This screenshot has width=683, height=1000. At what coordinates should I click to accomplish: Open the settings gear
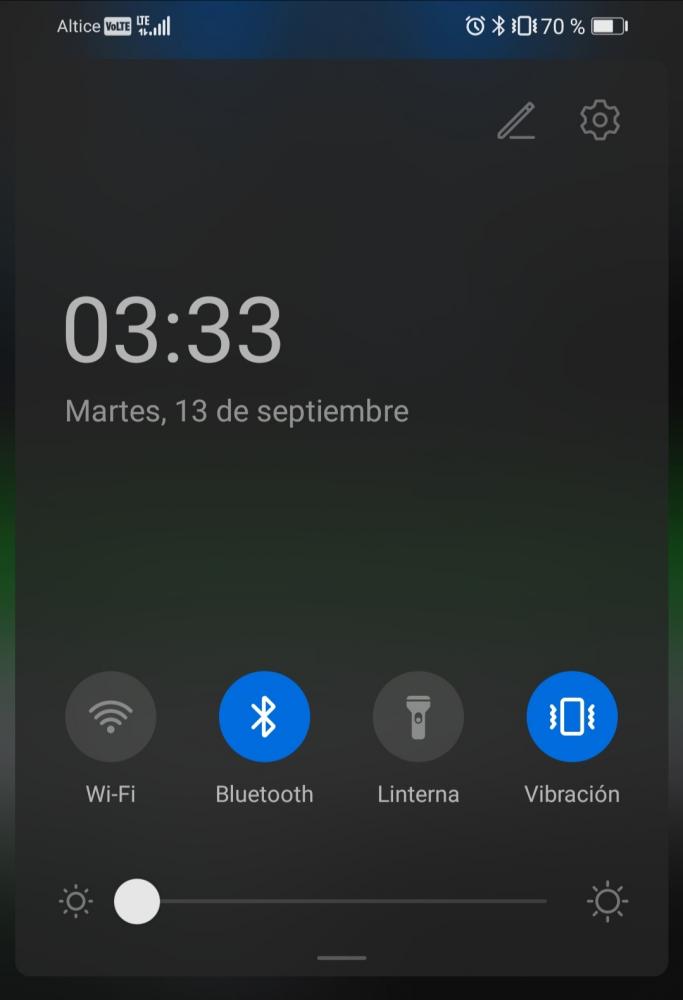(600, 120)
